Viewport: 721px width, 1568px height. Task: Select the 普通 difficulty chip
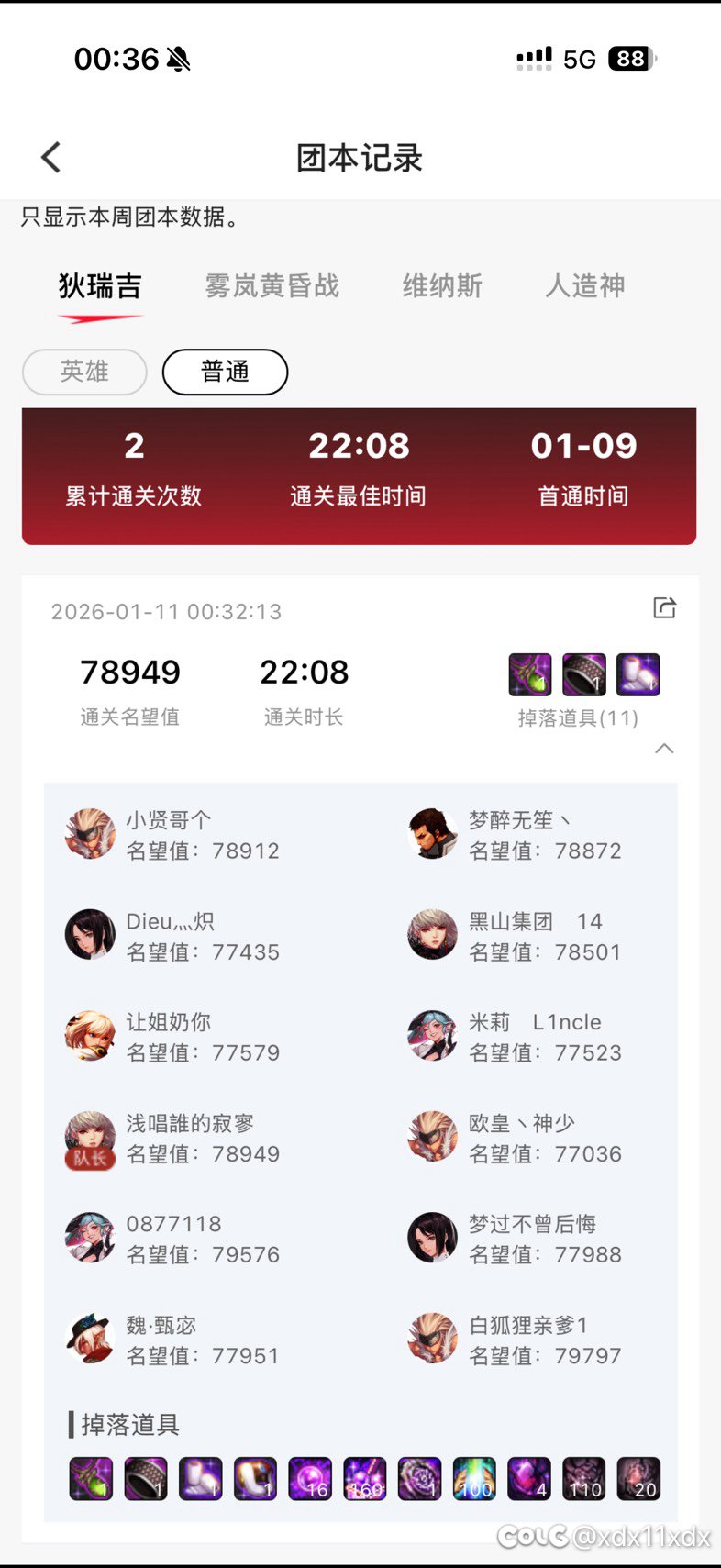point(225,372)
